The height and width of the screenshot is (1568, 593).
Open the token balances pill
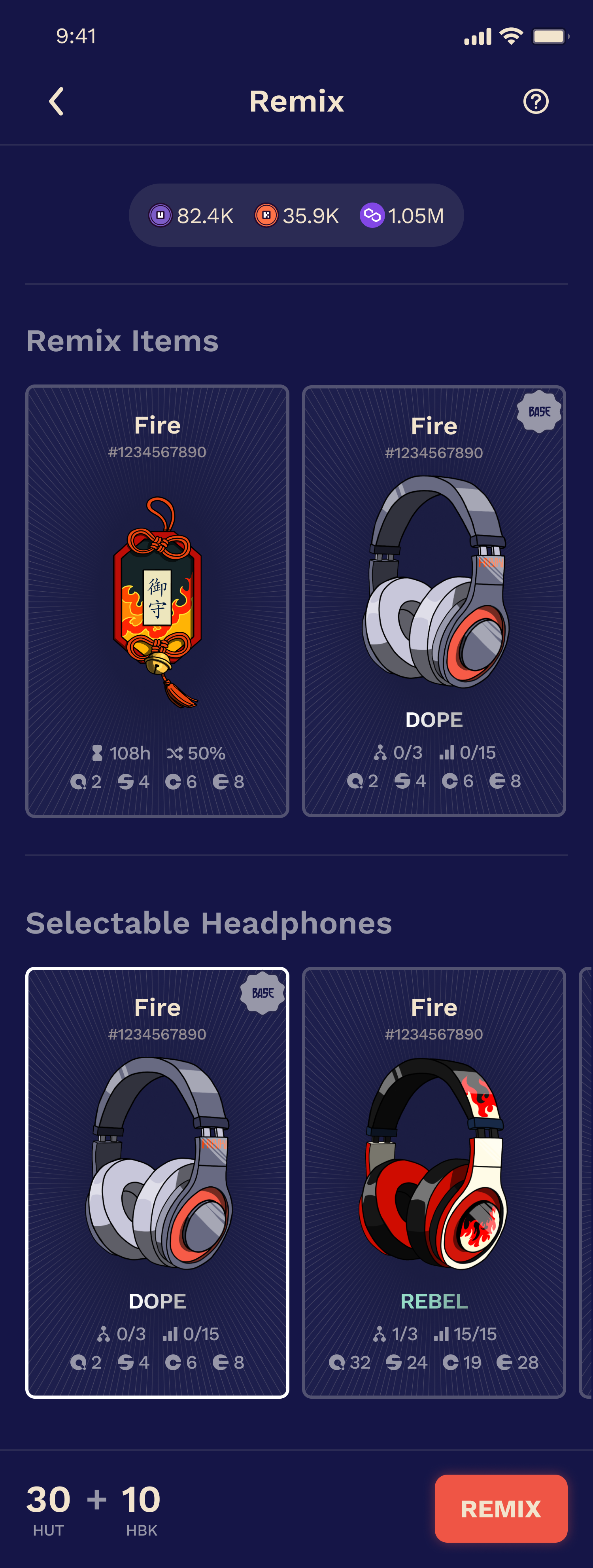(x=296, y=216)
